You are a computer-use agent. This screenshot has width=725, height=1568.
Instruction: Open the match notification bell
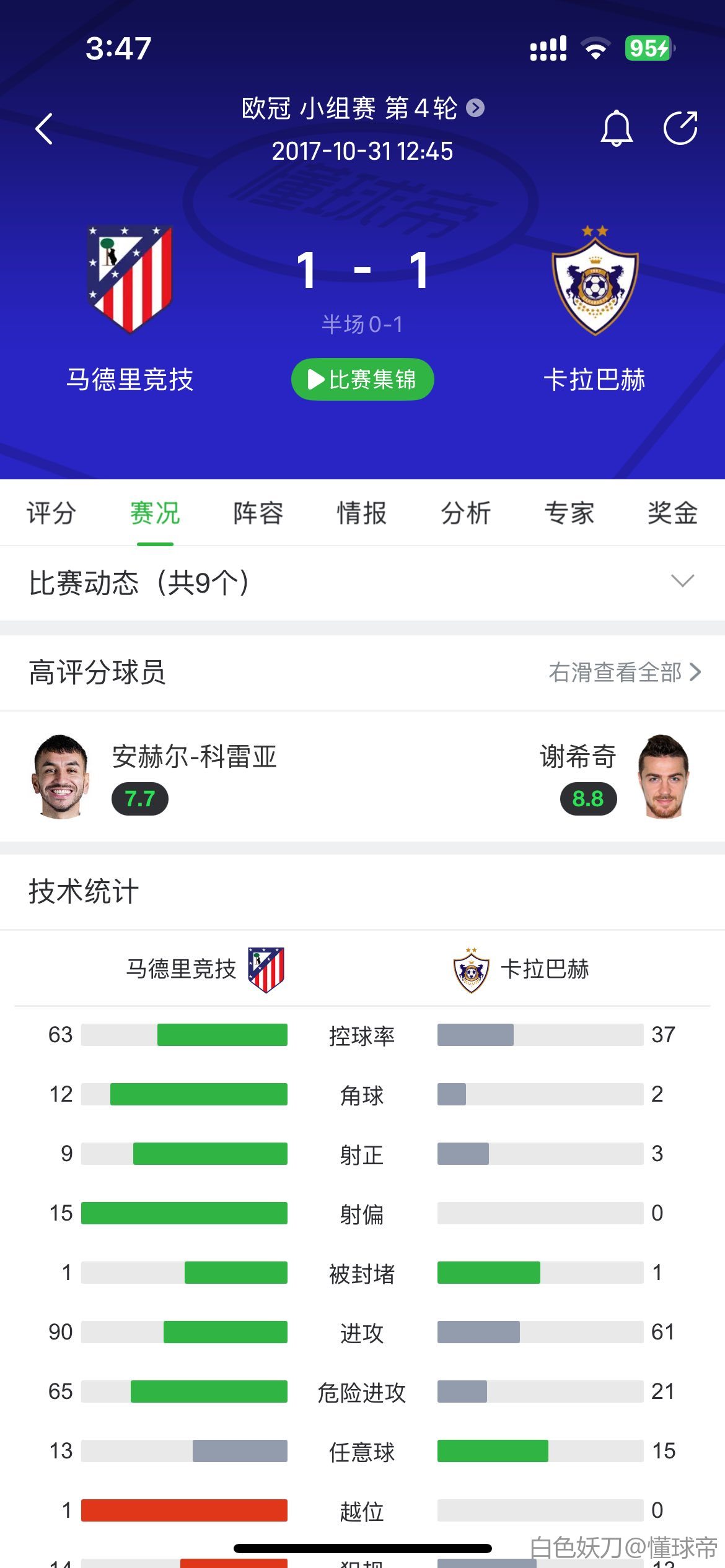pyautogui.click(x=617, y=128)
